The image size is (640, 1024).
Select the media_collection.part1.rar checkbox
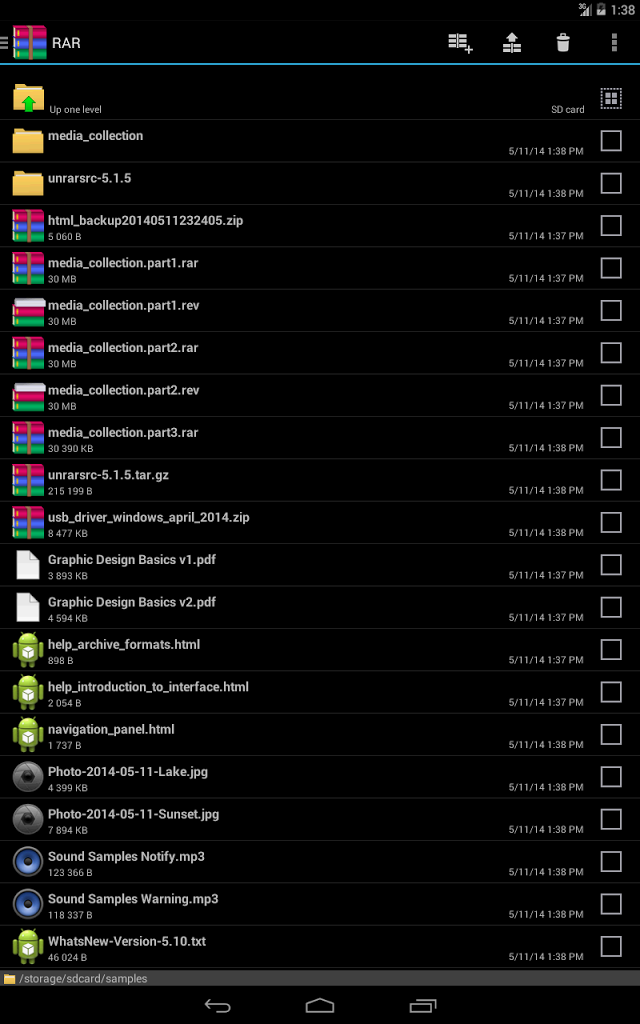coord(611,268)
